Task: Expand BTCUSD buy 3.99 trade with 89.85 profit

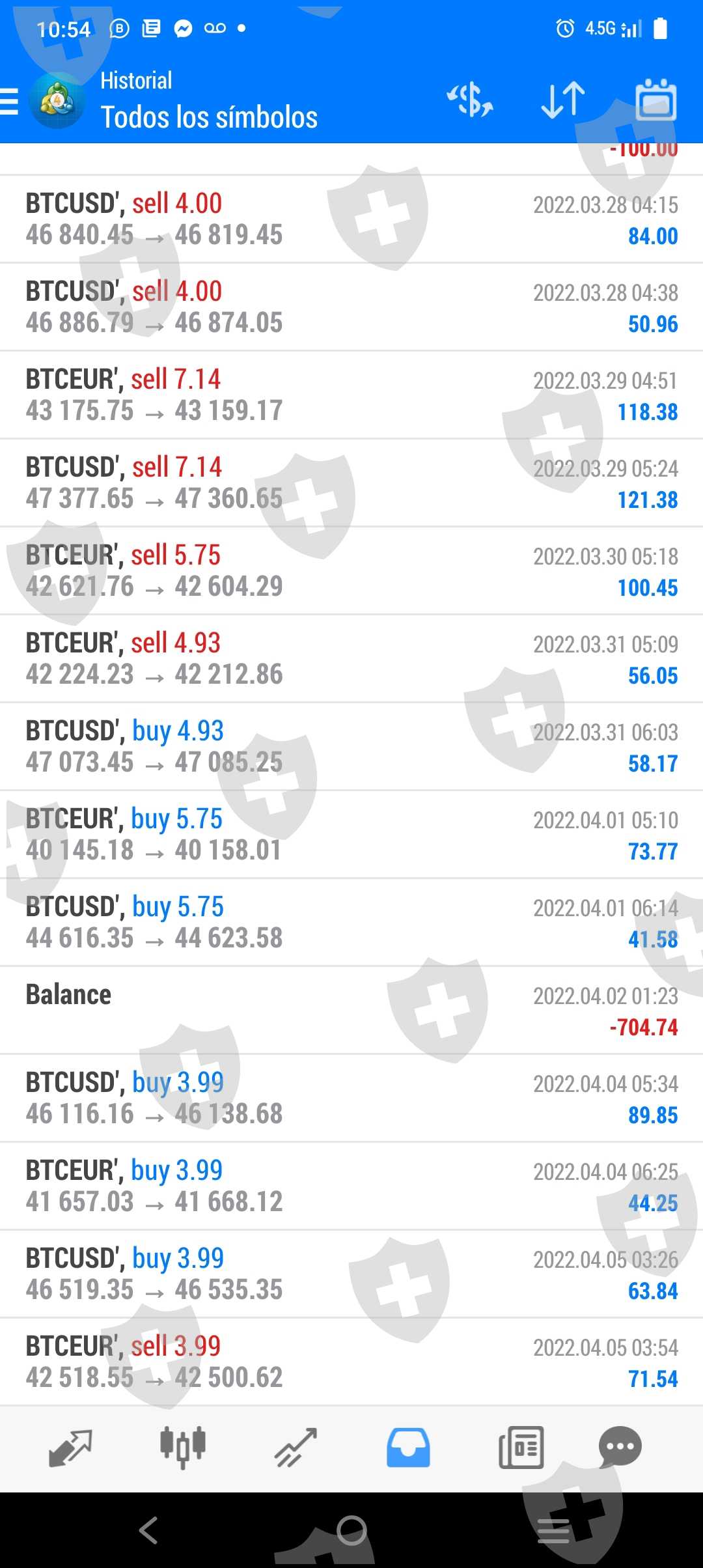Action: coord(351,1098)
